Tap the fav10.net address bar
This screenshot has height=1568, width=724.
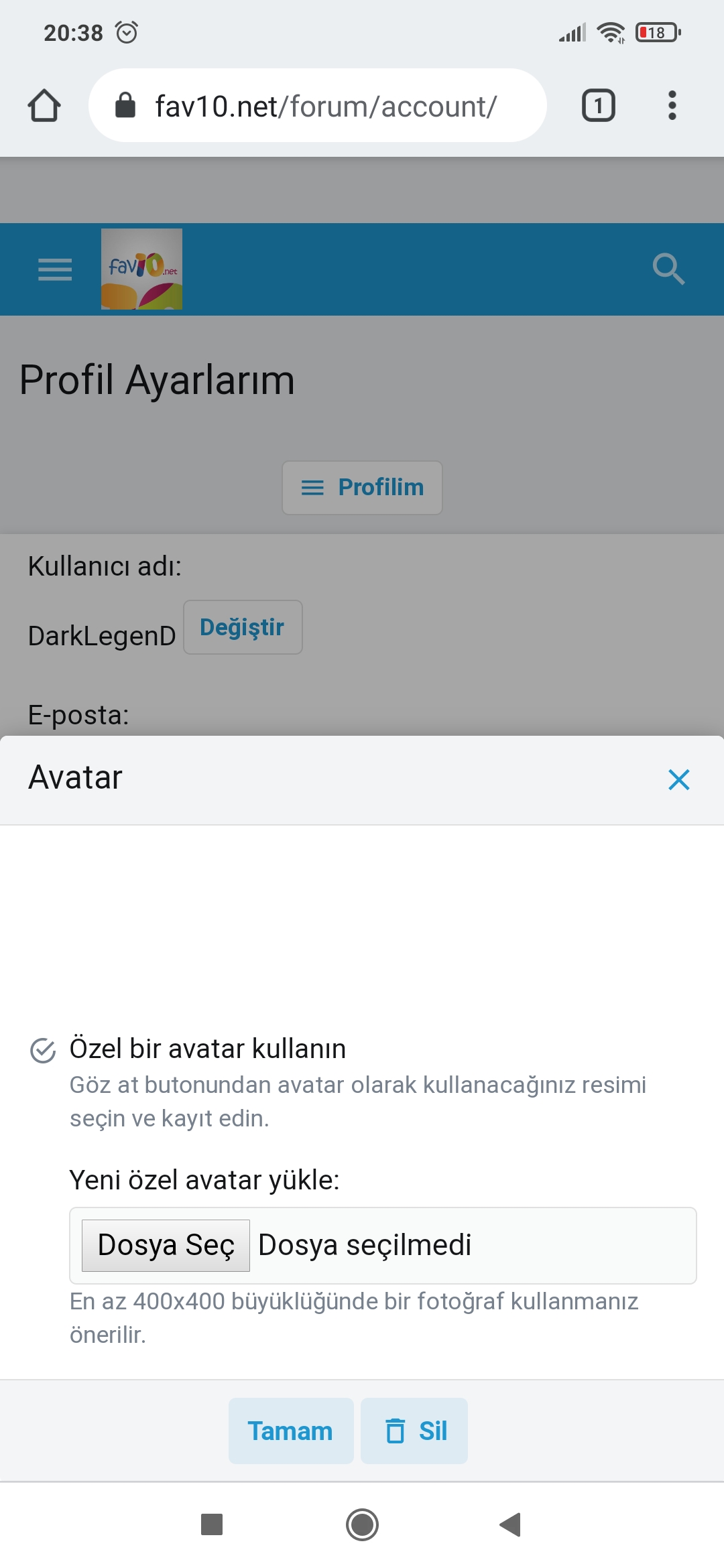[x=325, y=106]
